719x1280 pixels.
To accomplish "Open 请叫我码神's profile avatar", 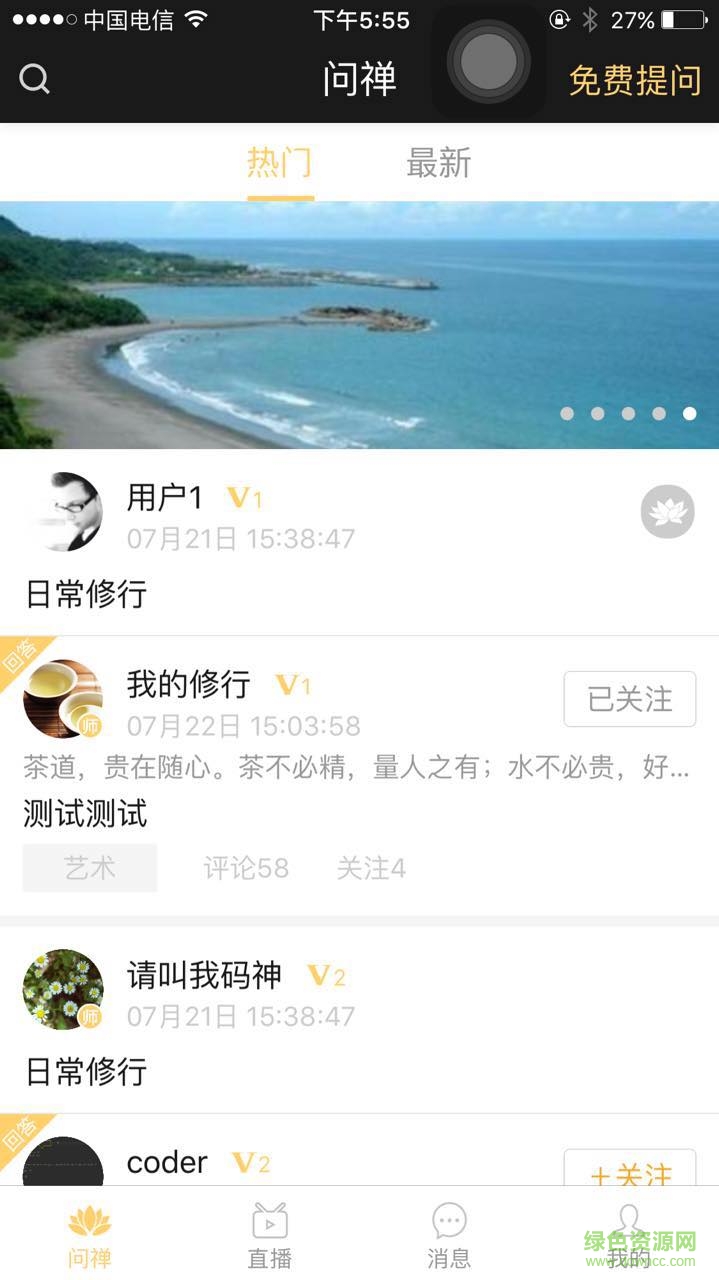I will [x=63, y=989].
